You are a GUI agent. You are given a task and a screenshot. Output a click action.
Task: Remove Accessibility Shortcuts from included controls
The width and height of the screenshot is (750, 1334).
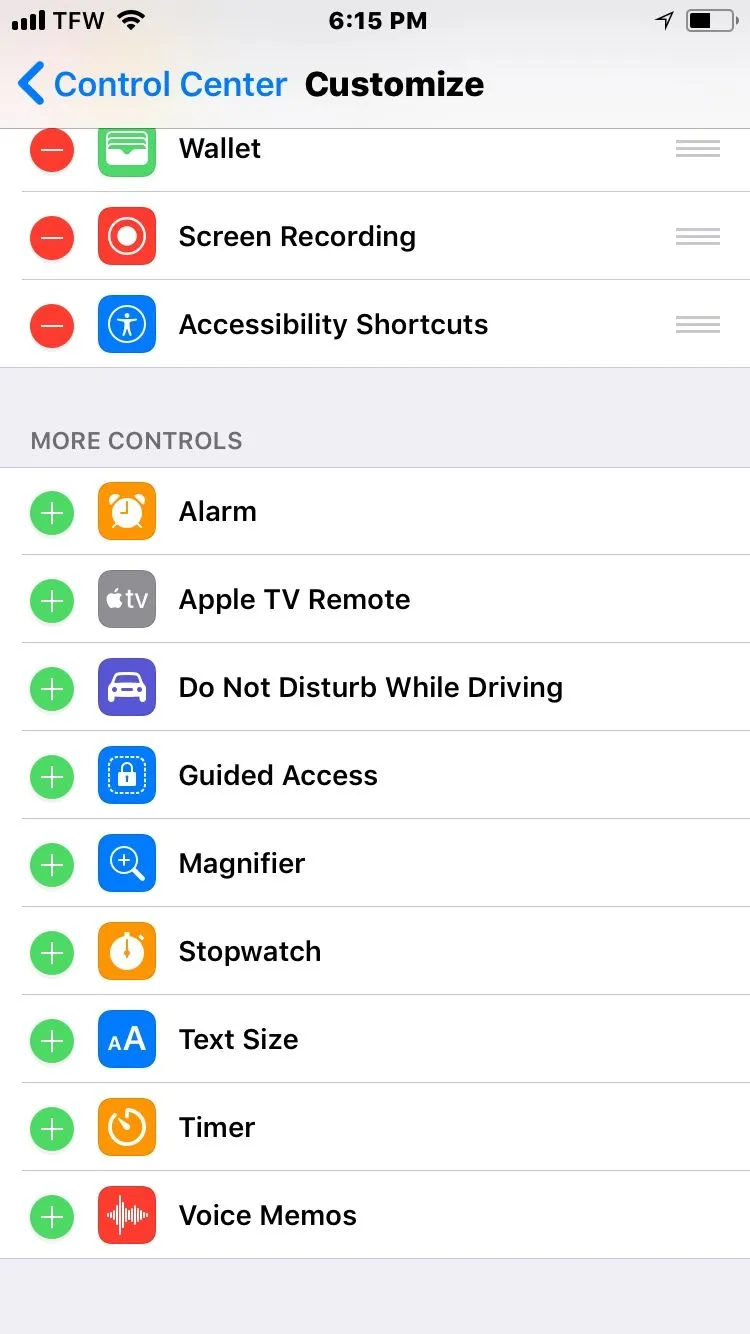(52, 326)
